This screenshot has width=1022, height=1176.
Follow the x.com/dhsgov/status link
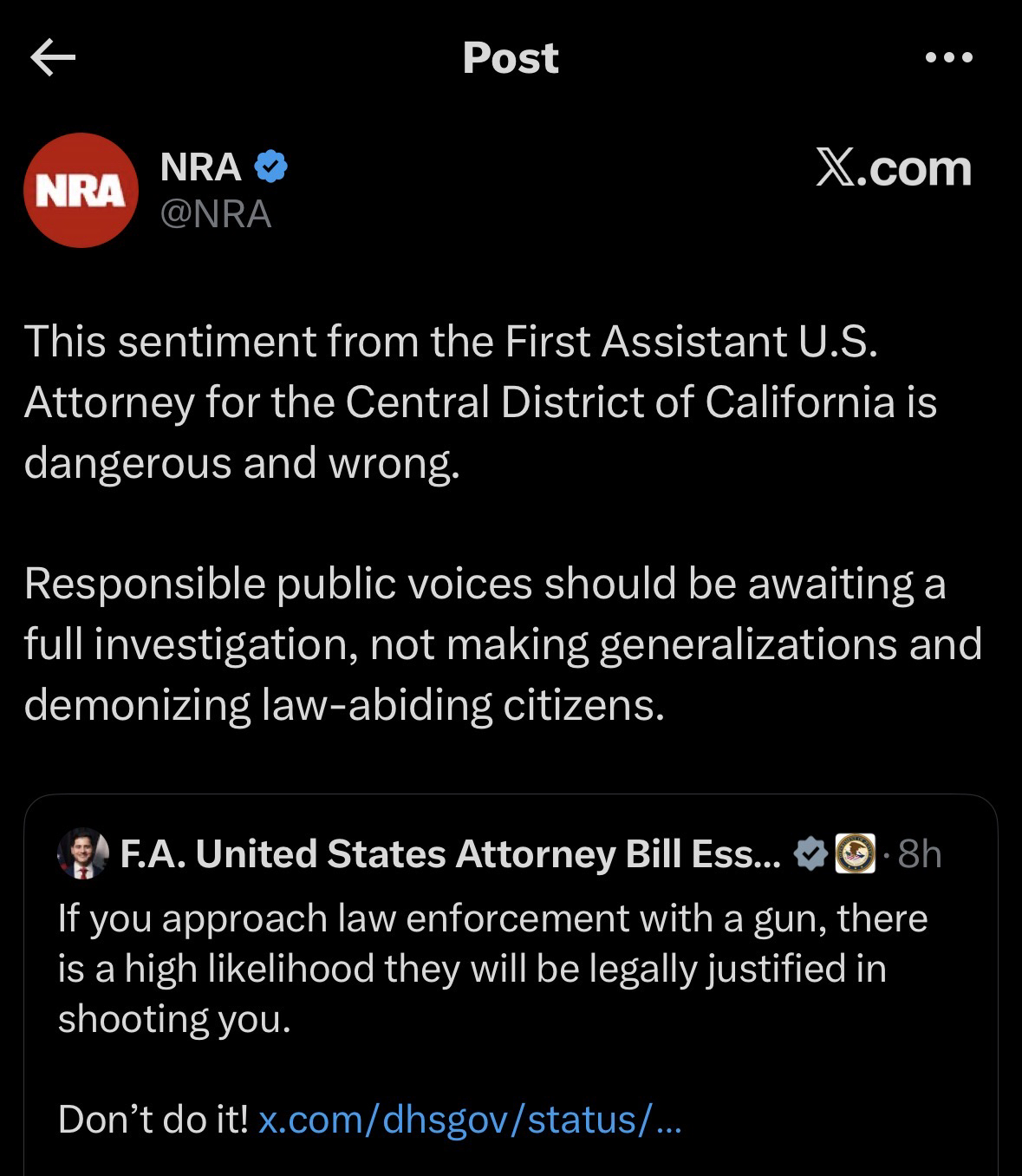[x=470, y=1120]
